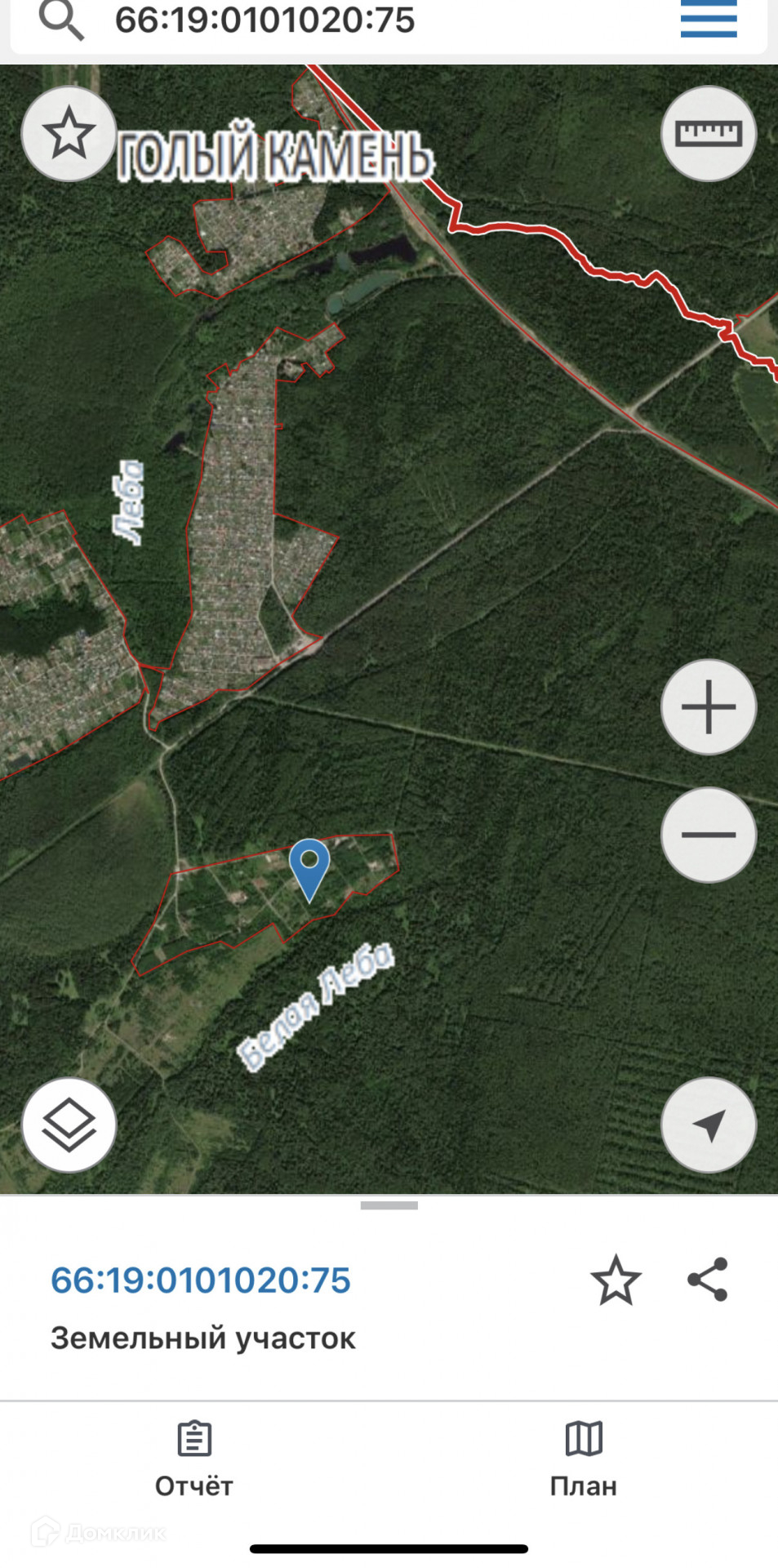Zoom out on the map
The width and height of the screenshot is (778, 1568).
pos(708,835)
